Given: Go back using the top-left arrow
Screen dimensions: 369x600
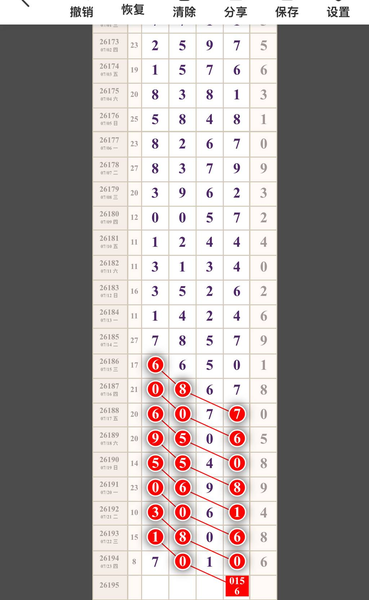Looking at the screenshot, I should coord(24,3).
